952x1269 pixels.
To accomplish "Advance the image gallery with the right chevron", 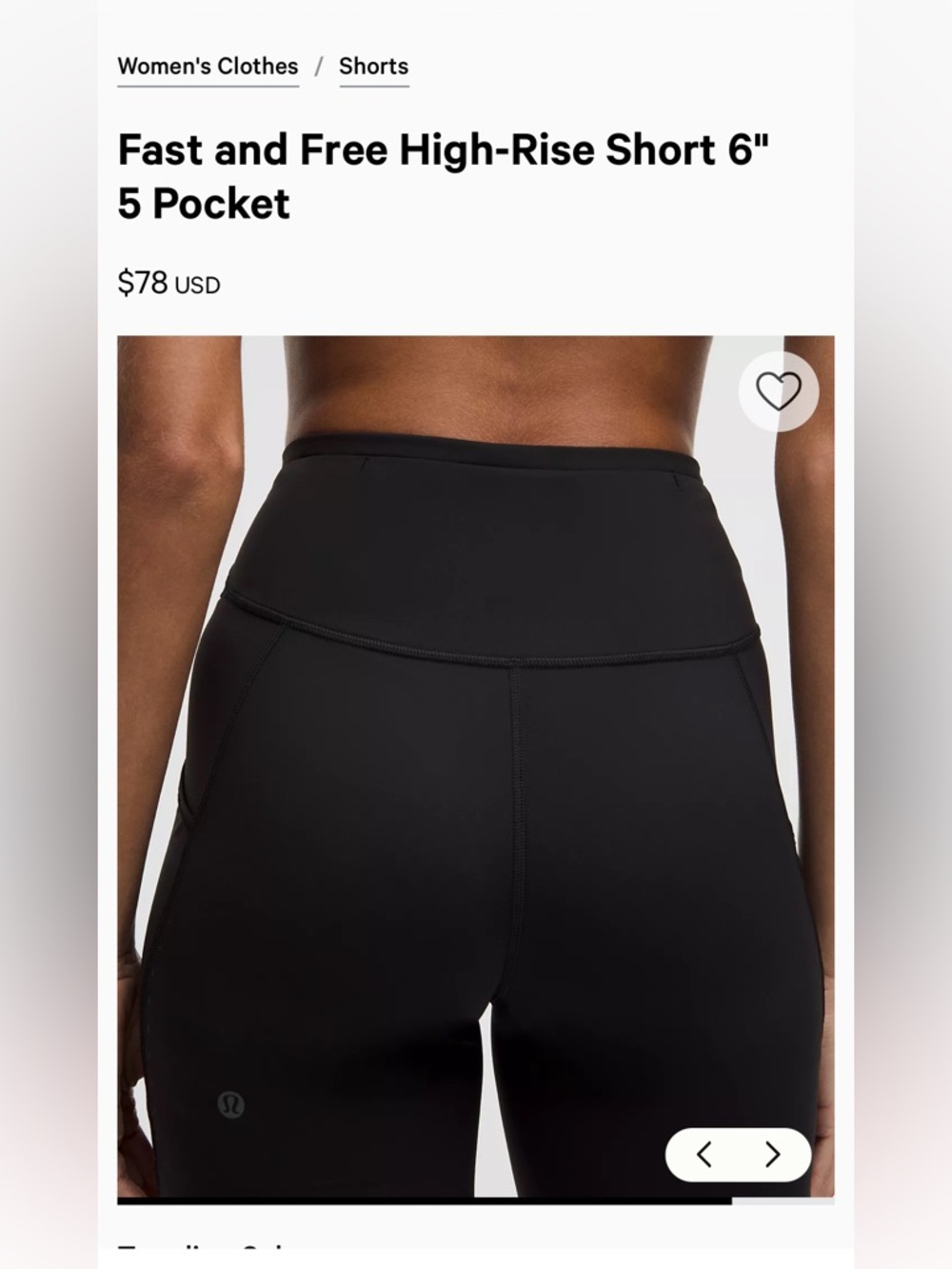I will pos(773,1155).
